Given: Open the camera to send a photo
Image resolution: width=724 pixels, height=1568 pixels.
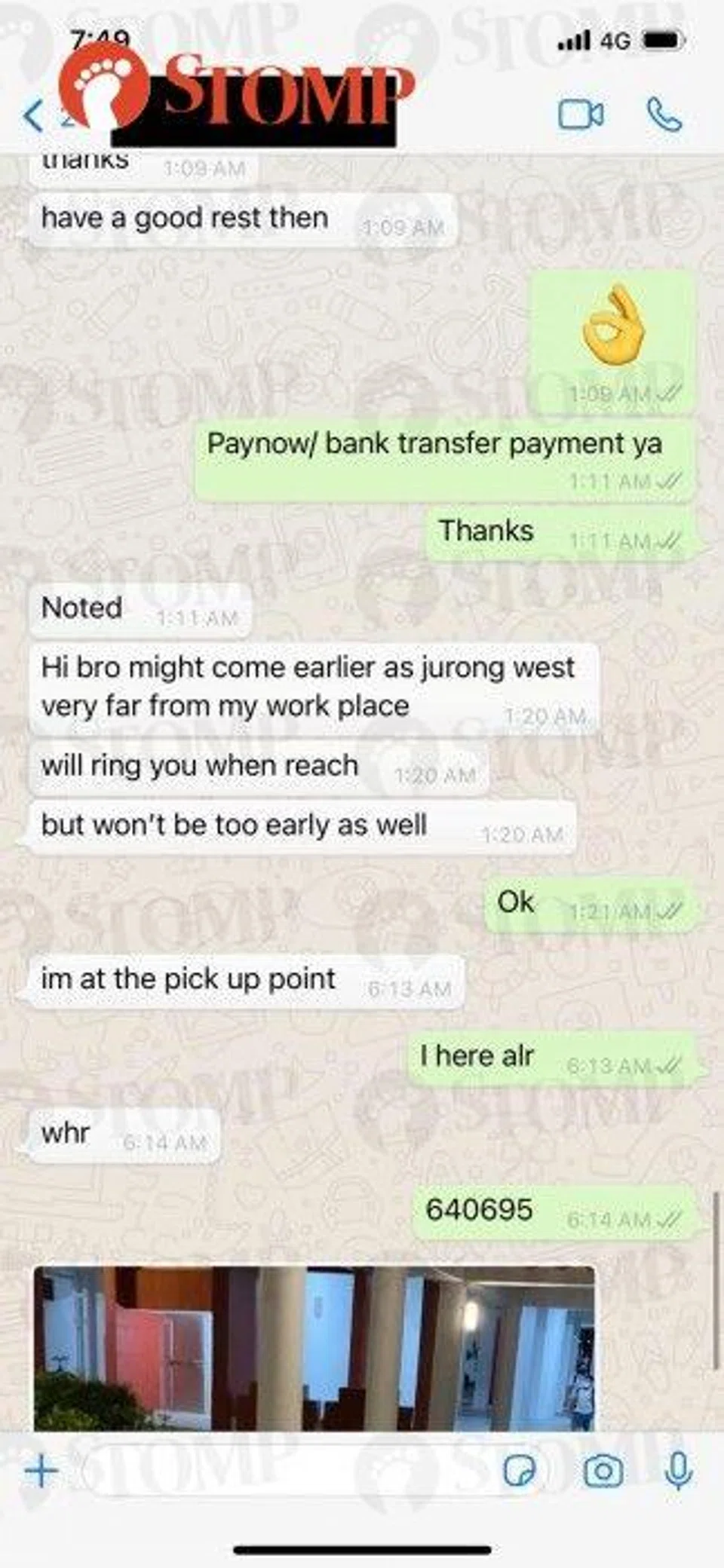Looking at the screenshot, I should [603, 1471].
